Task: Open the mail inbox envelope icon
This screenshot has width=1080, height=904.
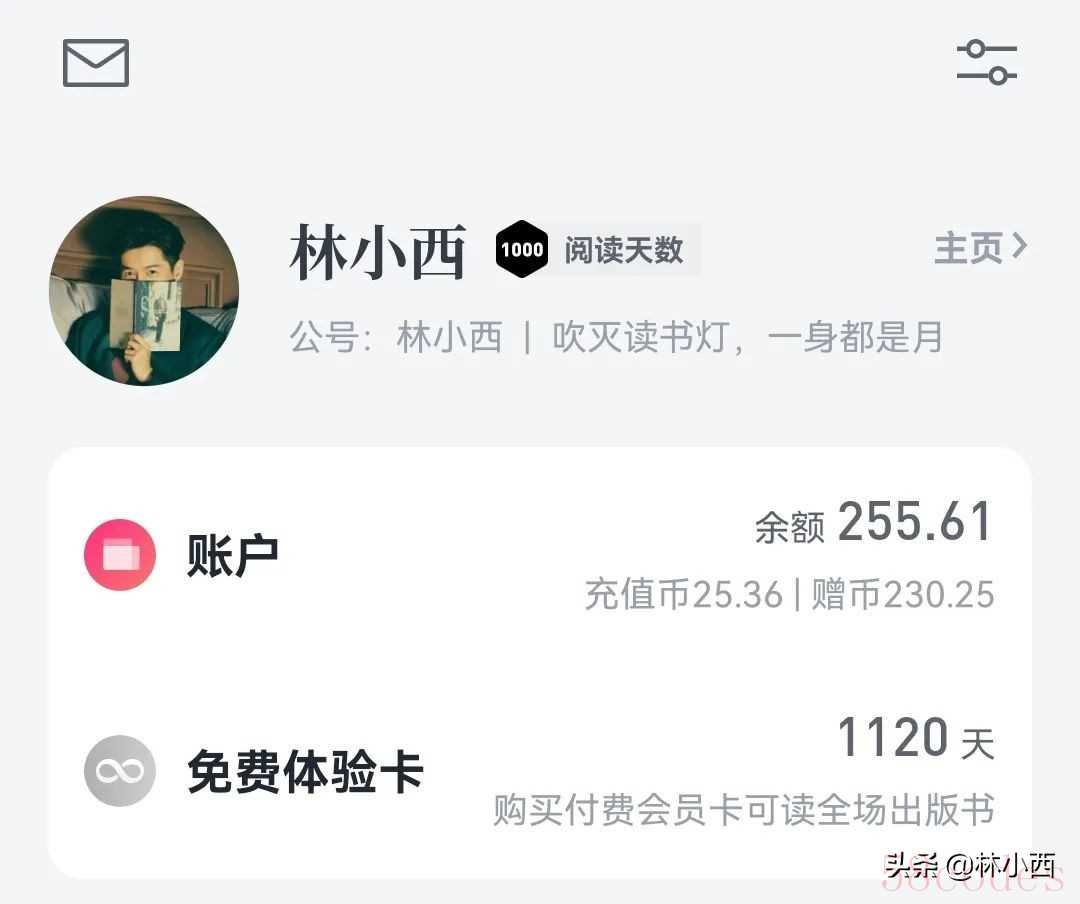Action: click(x=96, y=63)
